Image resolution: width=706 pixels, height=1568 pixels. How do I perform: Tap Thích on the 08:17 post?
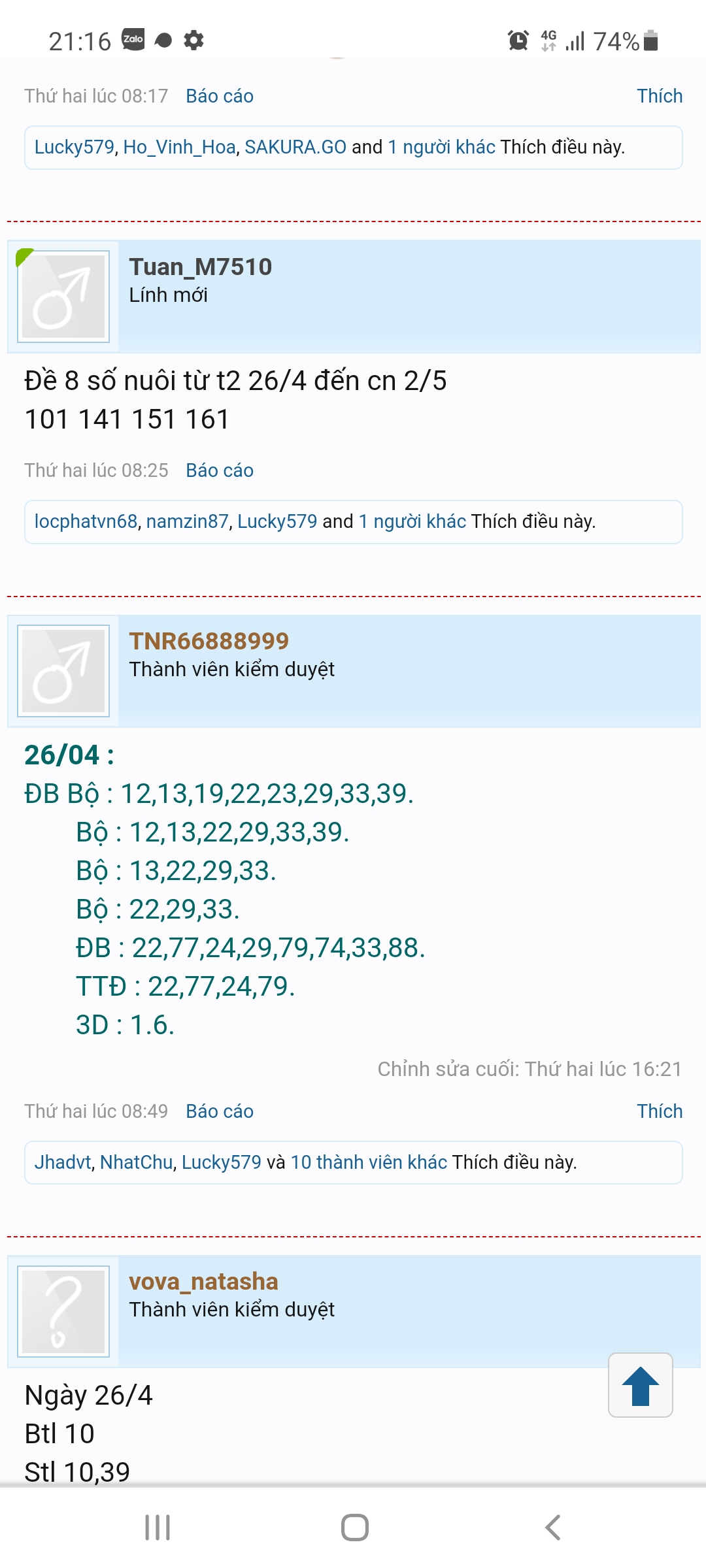pyautogui.click(x=660, y=96)
